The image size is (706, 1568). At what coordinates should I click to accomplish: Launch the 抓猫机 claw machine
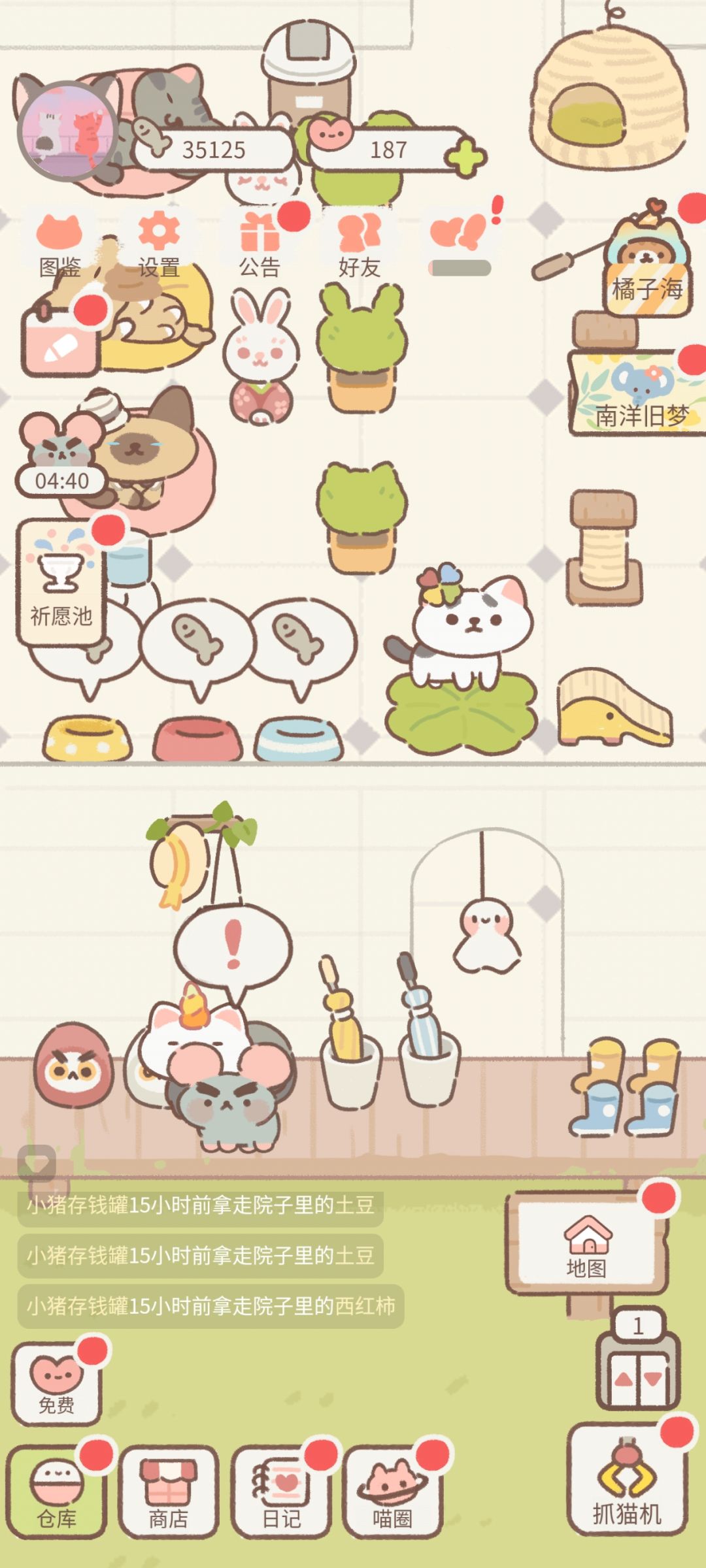(x=626, y=1478)
